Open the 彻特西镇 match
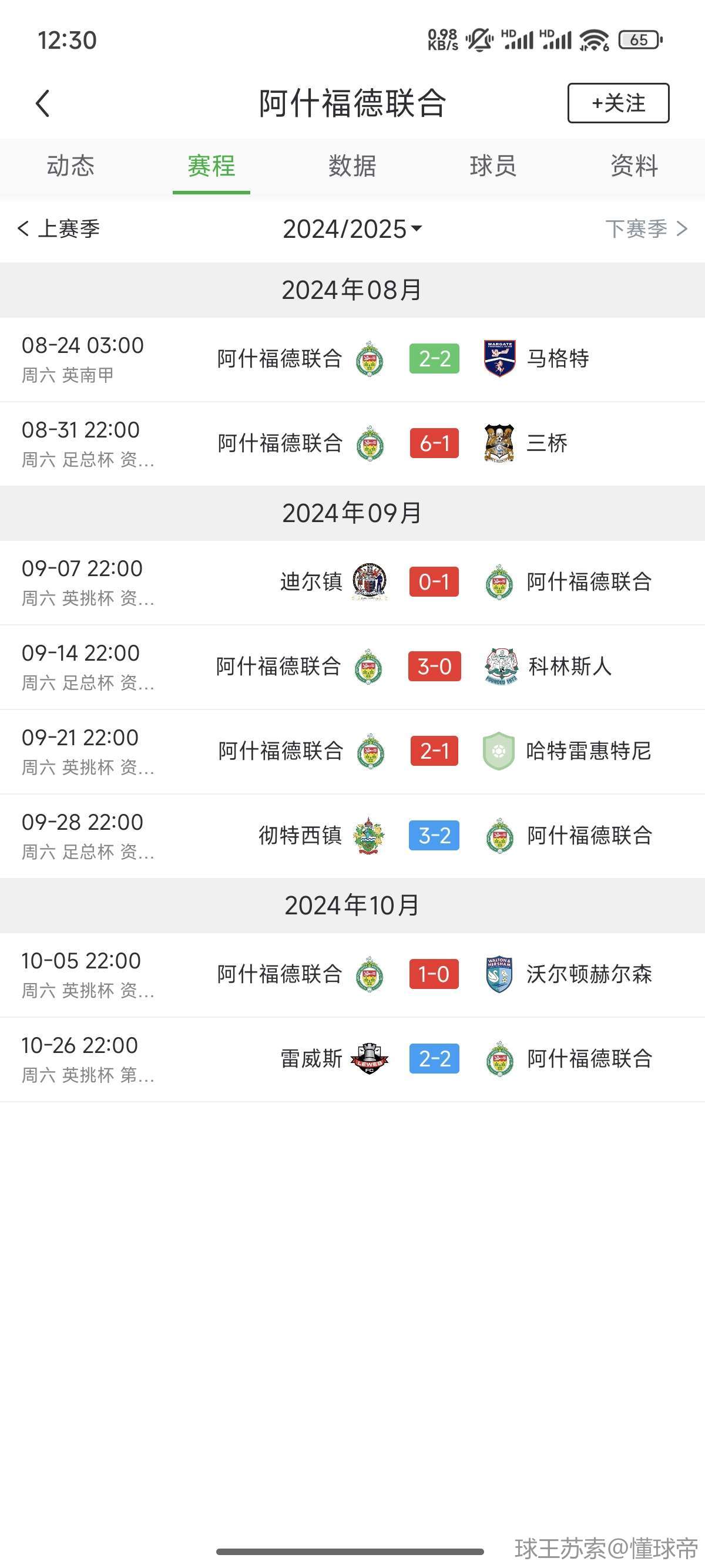Image resolution: width=705 pixels, height=1568 pixels. pos(352,836)
